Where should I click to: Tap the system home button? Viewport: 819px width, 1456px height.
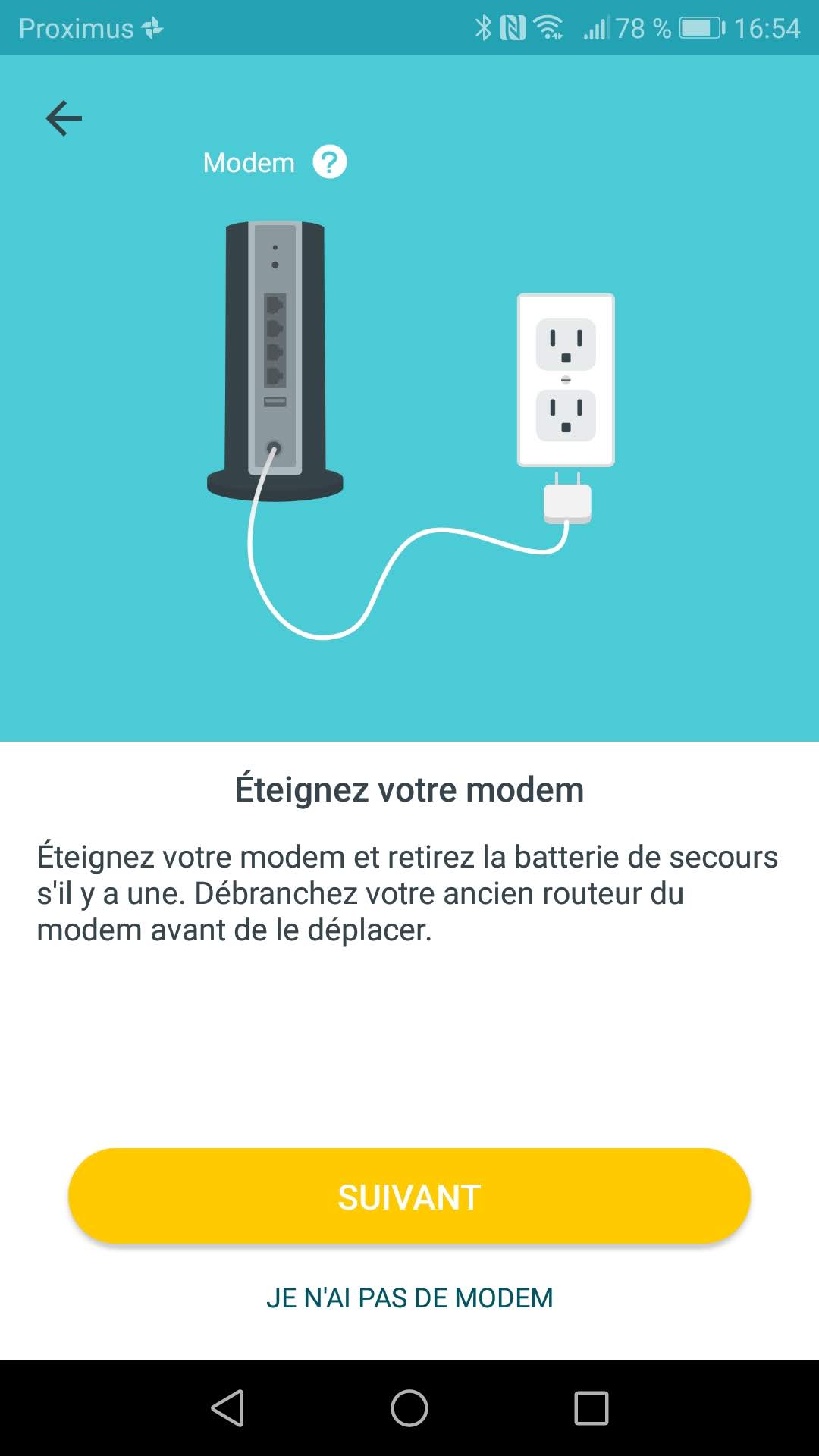[409, 1408]
